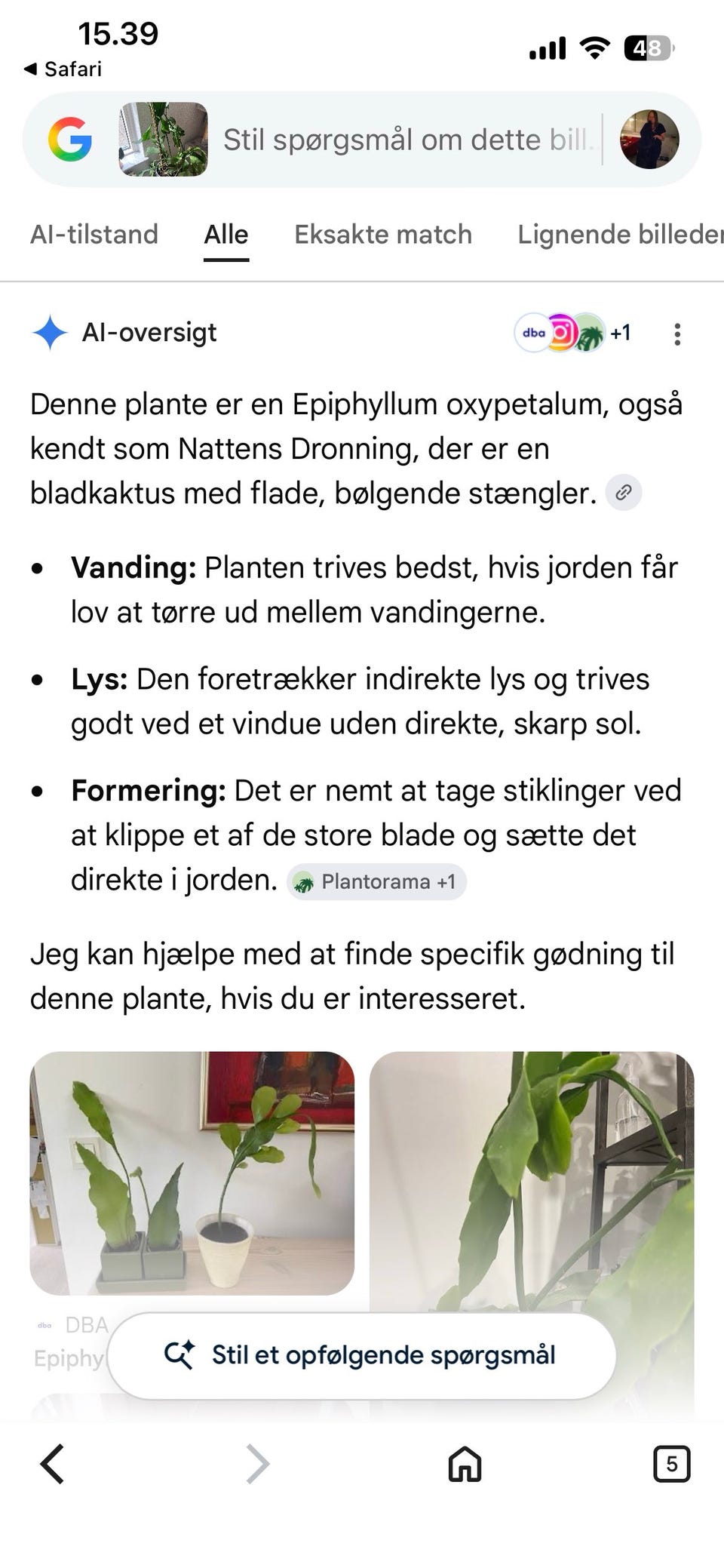Tap the link icon after 'bølgende stængler'
The height and width of the screenshot is (1568, 724).
coord(624,493)
